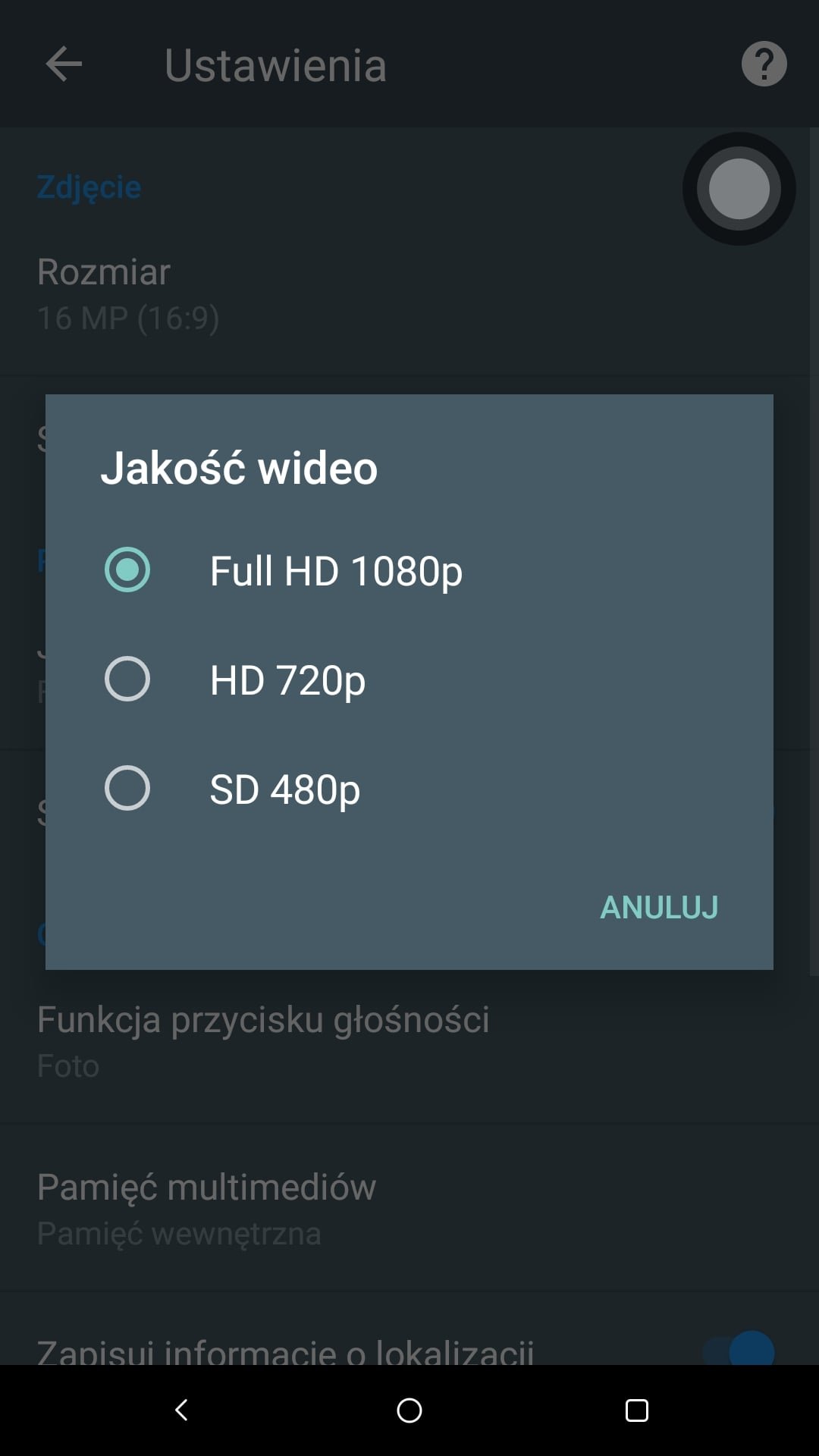Tap the system back button
The height and width of the screenshot is (1456, 819).
181,1410
